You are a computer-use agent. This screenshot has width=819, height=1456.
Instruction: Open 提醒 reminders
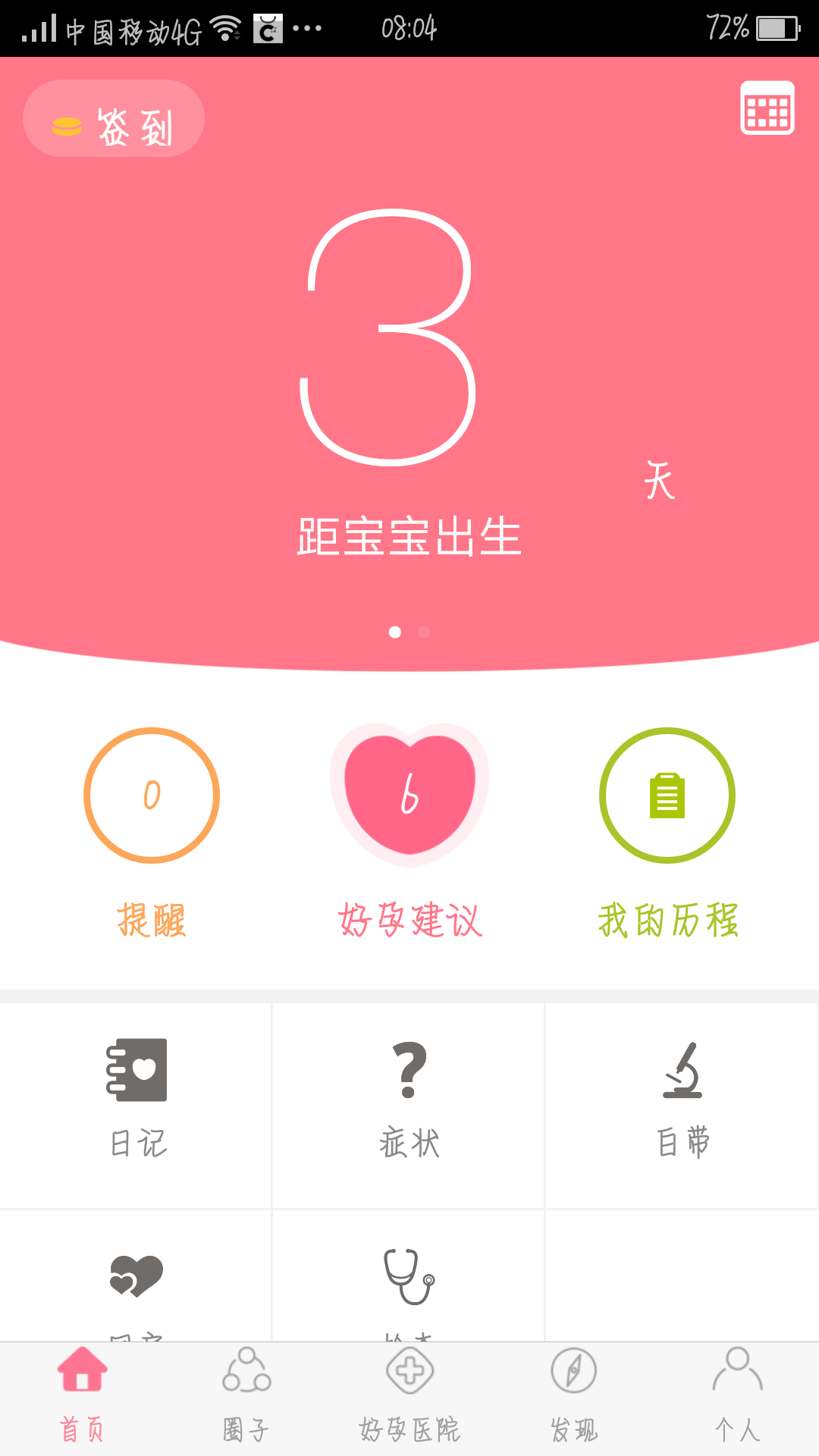[152, 796]
